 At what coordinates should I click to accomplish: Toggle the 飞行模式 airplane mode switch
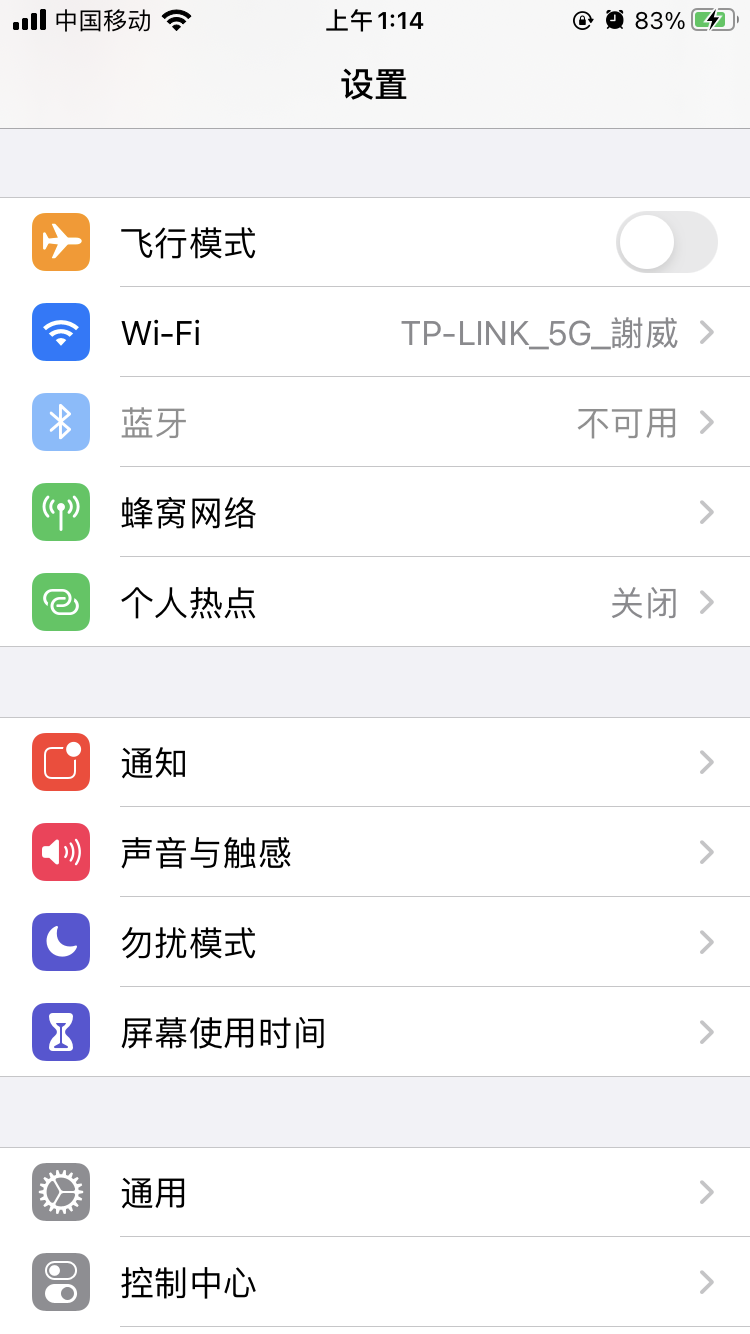pos(666,242)
